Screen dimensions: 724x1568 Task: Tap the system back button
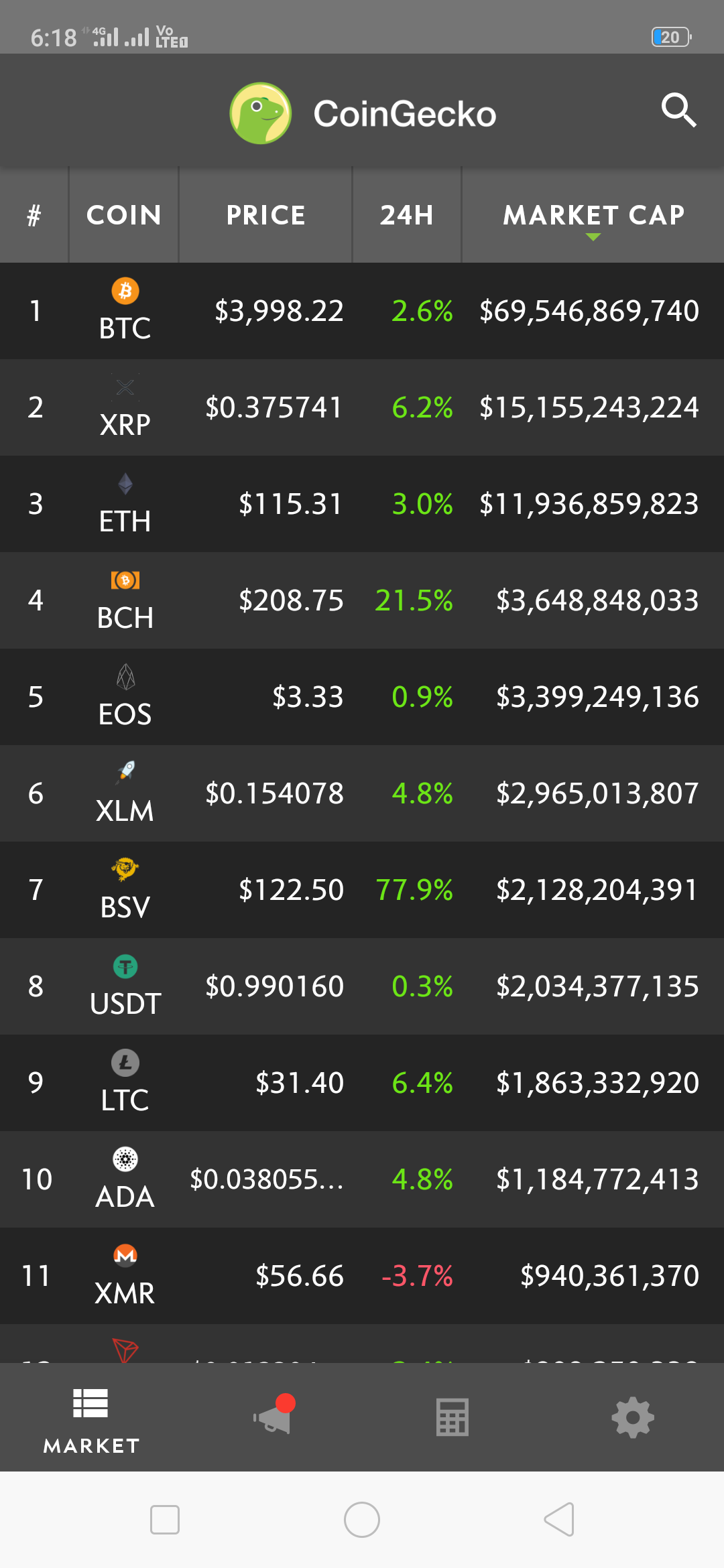[559, 1519]
